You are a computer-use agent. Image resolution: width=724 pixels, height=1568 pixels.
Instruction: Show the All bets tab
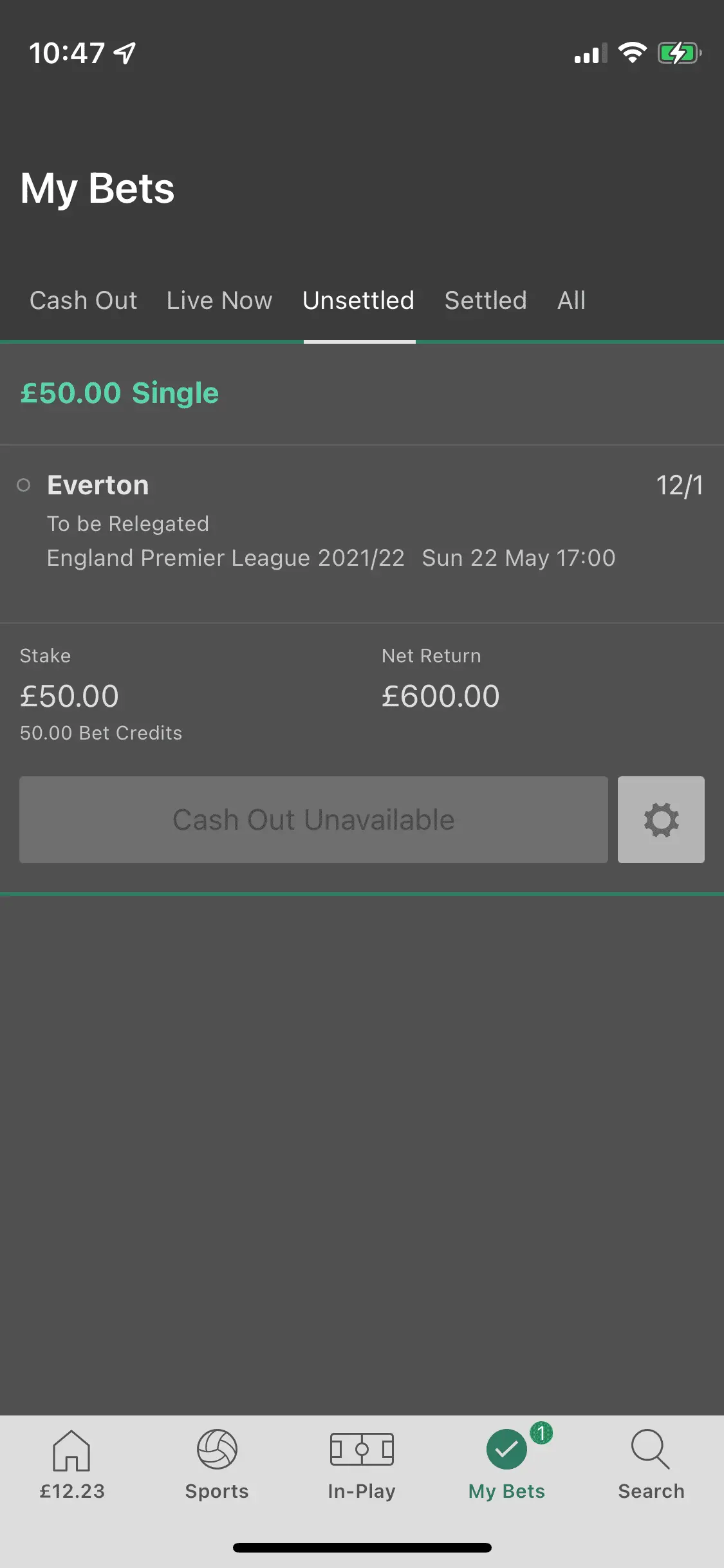(571, 301)
